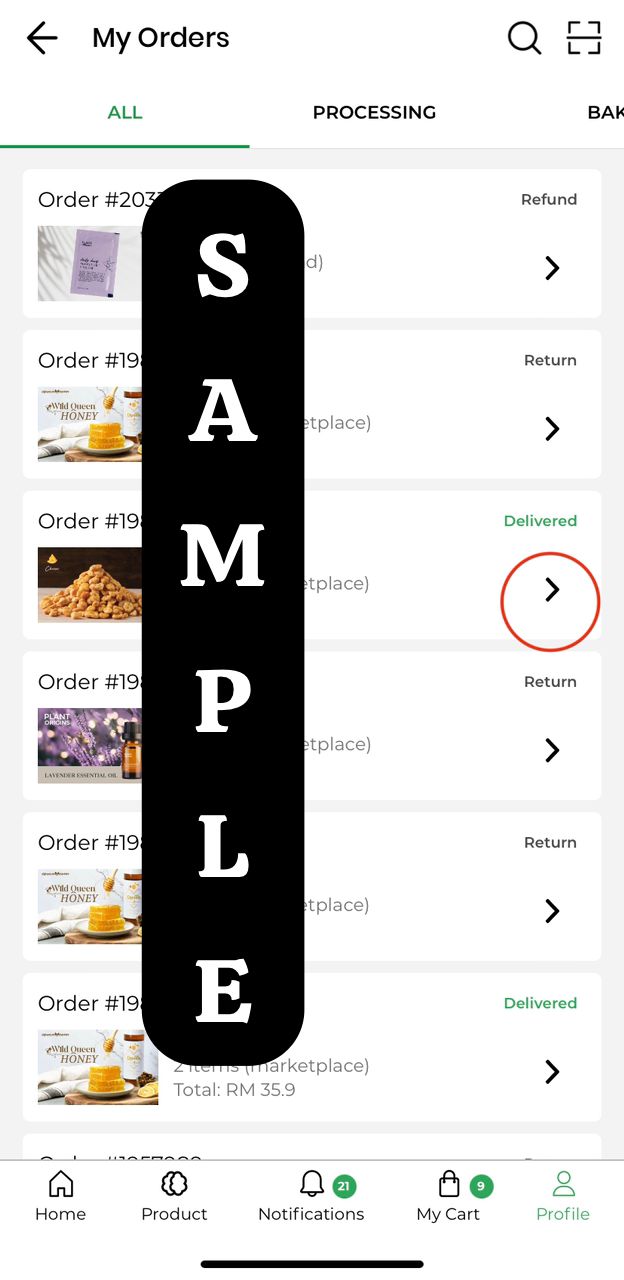Screen dimensions: 624x1280
Task: Open order search
Action: (x=524, y=39)
